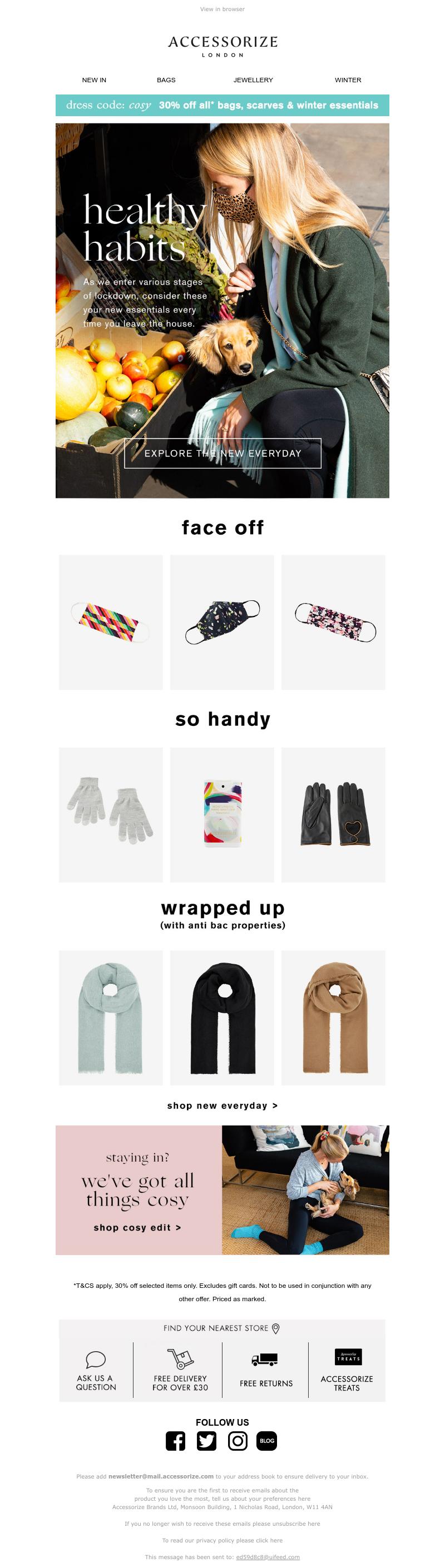445x1568 pixels.
Task: Open the black leather heart gloves
Action: click(x=334, y=814)
